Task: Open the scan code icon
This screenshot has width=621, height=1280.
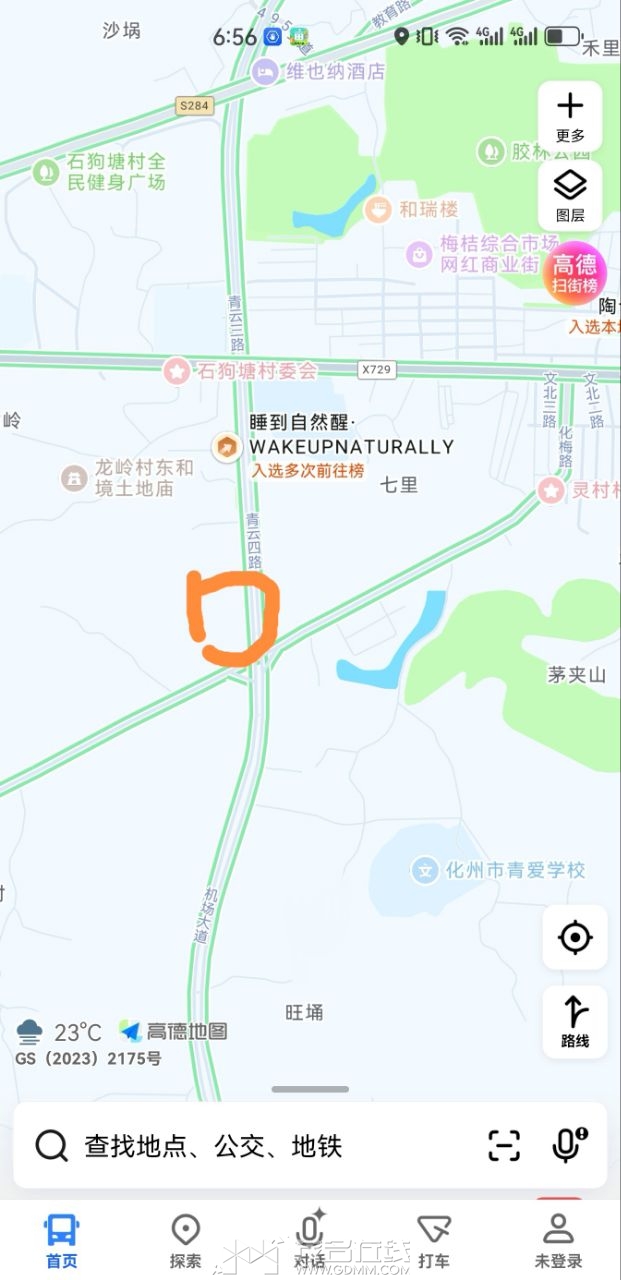Action: [x=504, y=1146]
